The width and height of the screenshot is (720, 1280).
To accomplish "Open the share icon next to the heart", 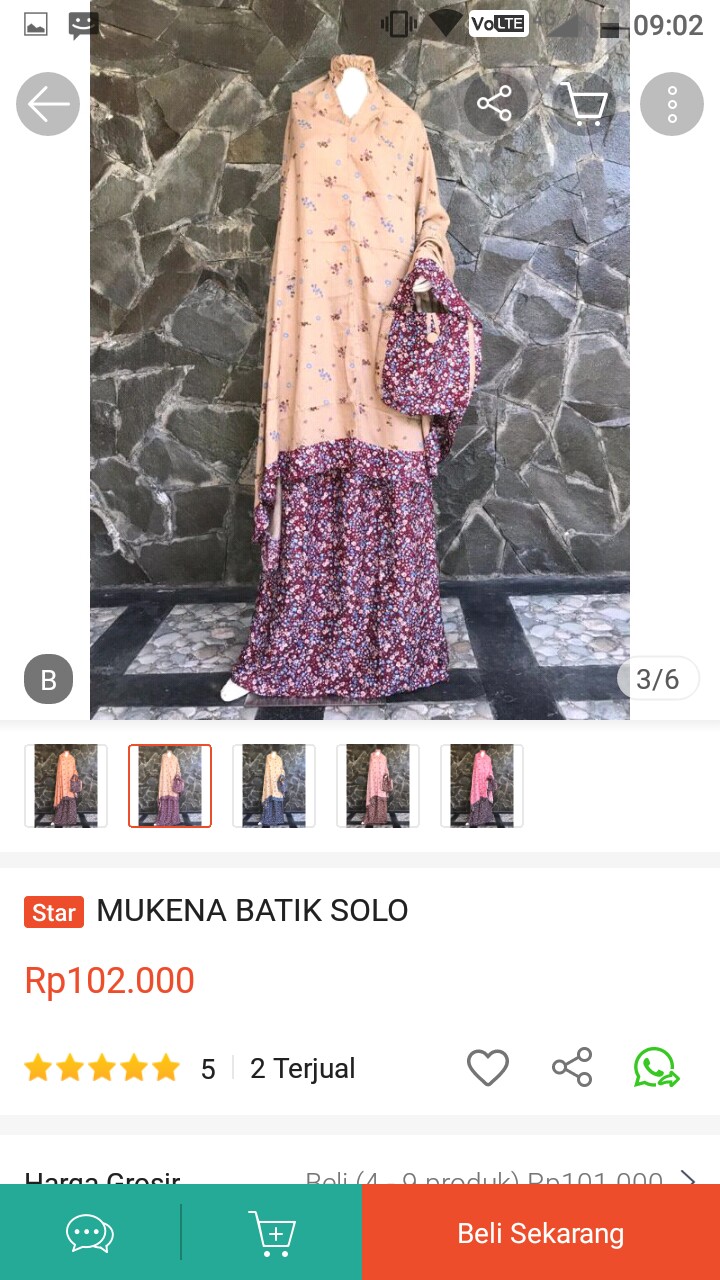I will [572, 1068].
